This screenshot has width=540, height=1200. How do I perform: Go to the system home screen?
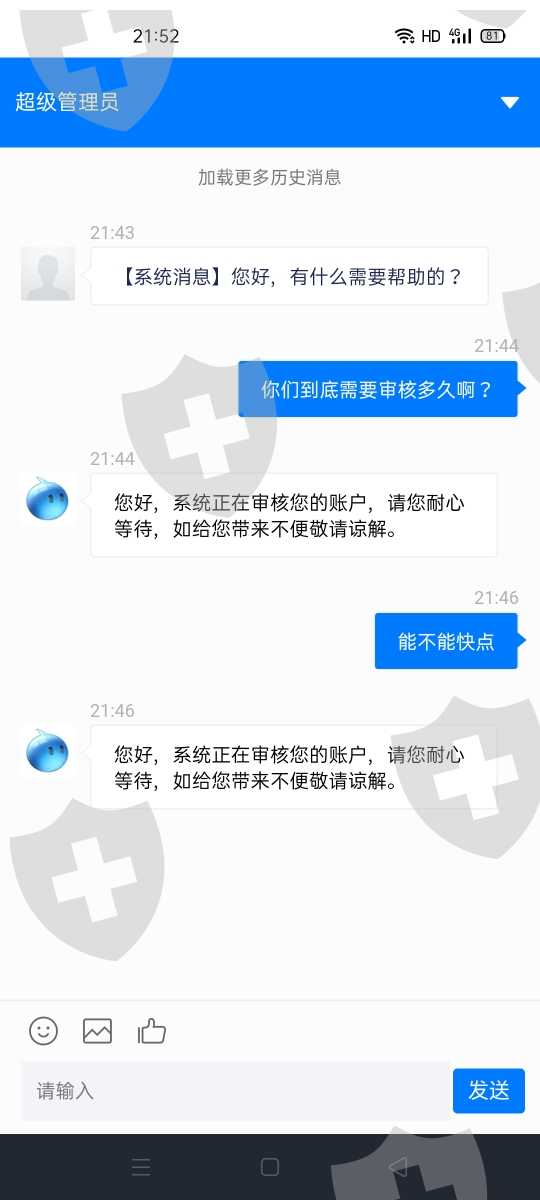point(269,1167)
